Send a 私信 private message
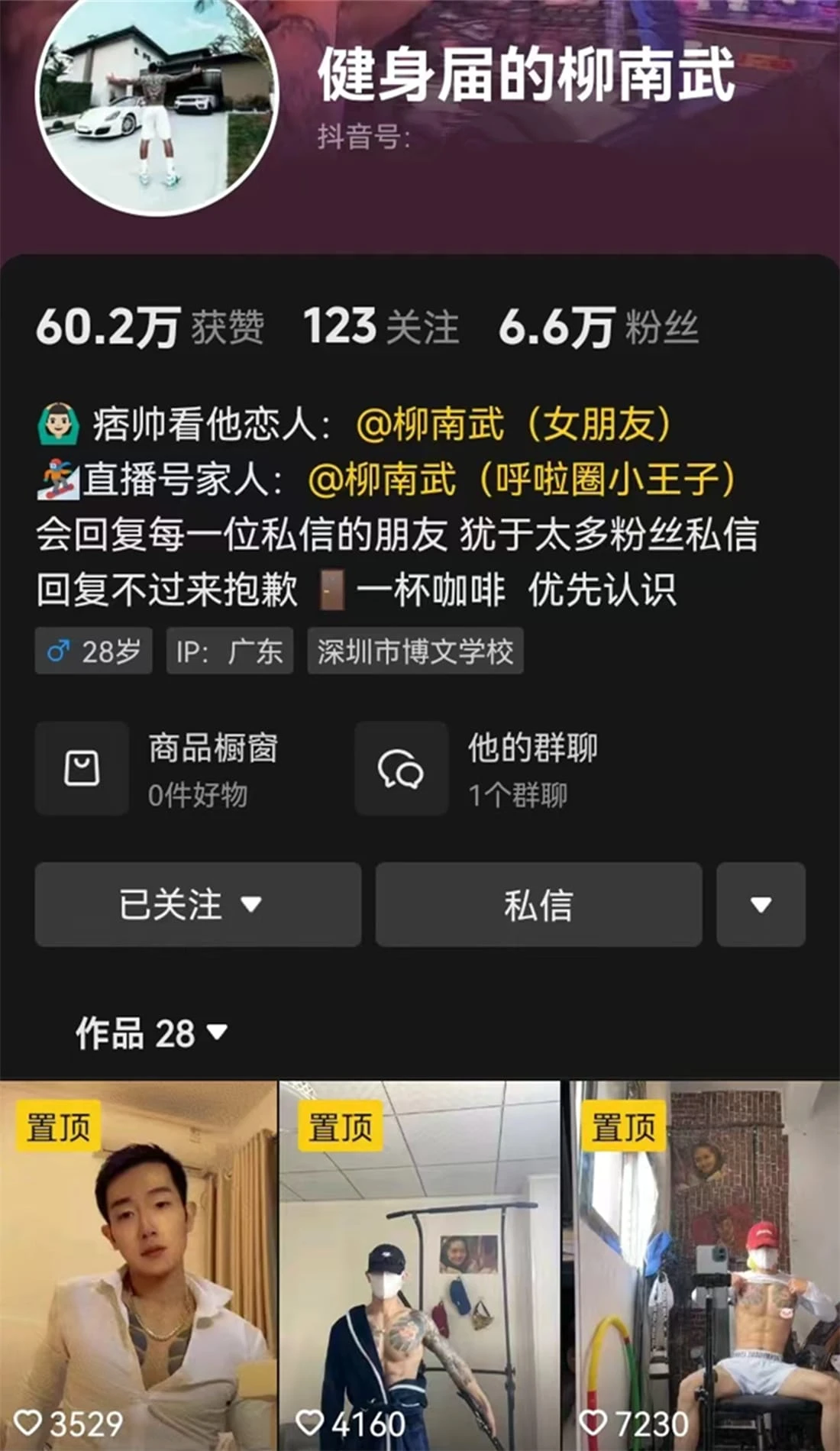This screenshot has height=1451, width=840. [538, 905]
